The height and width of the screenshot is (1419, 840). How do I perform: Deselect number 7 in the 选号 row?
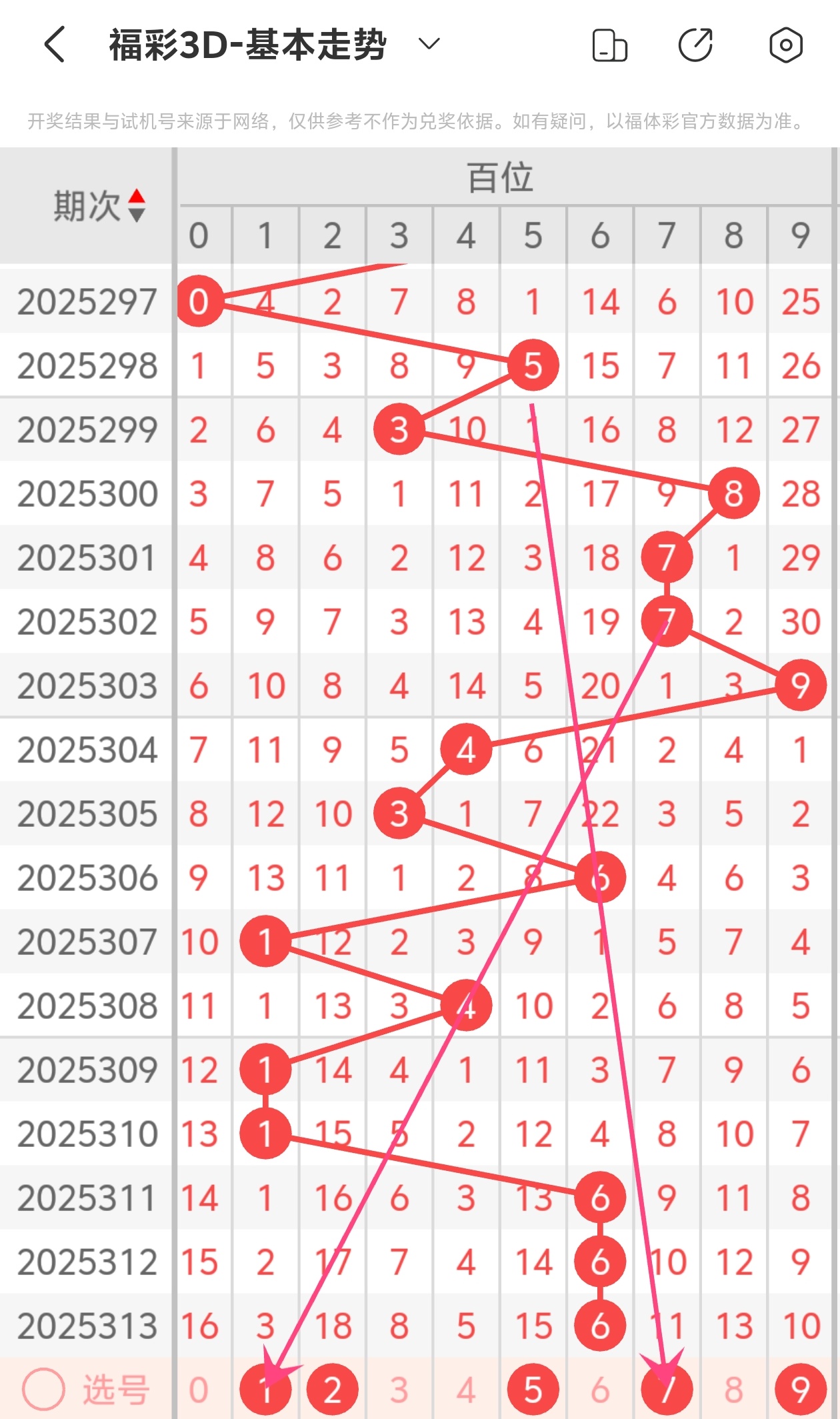coord(667,1390)
